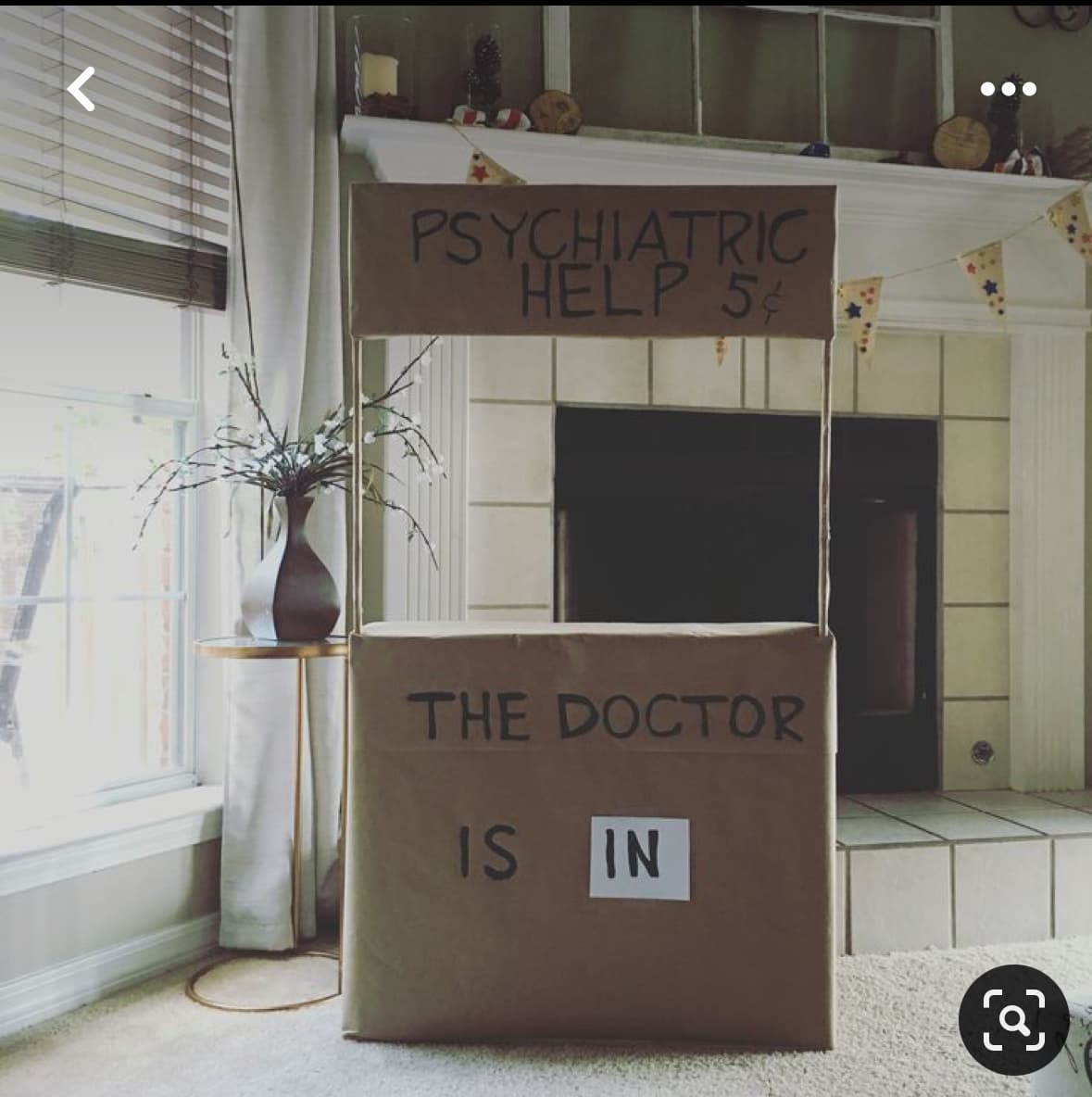
Task: Tap the visual search lens button
Action: (x=1013, y=1019)
